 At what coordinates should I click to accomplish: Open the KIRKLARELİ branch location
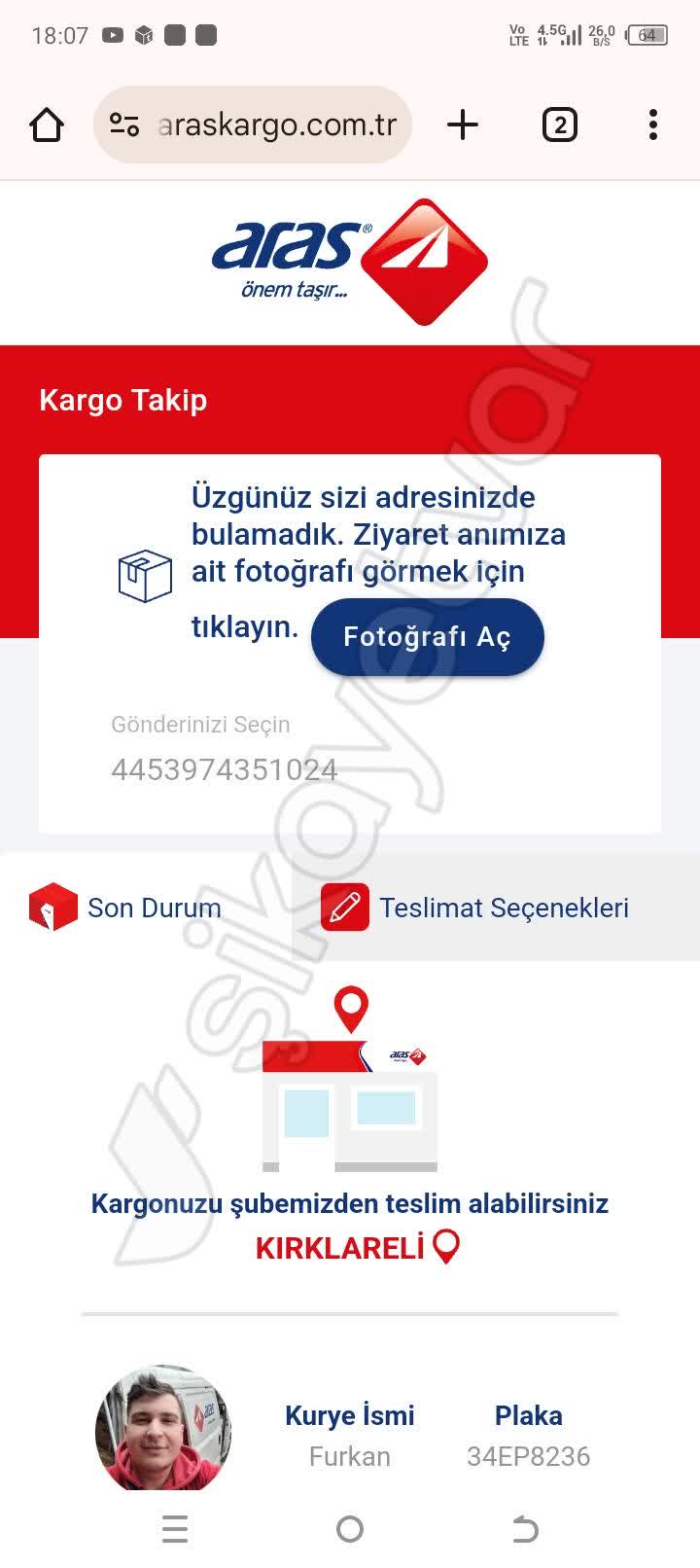tap(357, 1247)
